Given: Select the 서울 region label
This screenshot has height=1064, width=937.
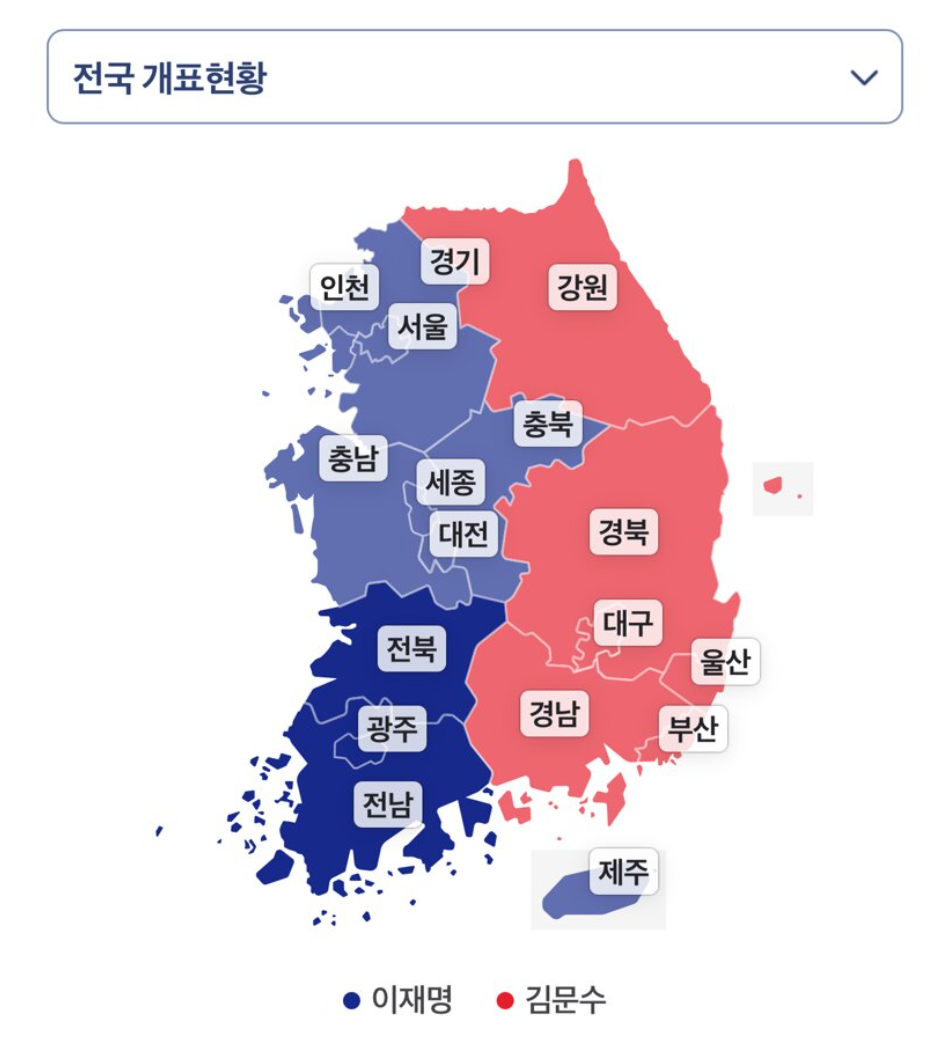Looking at the screenshot, I should tap(424, 326).
